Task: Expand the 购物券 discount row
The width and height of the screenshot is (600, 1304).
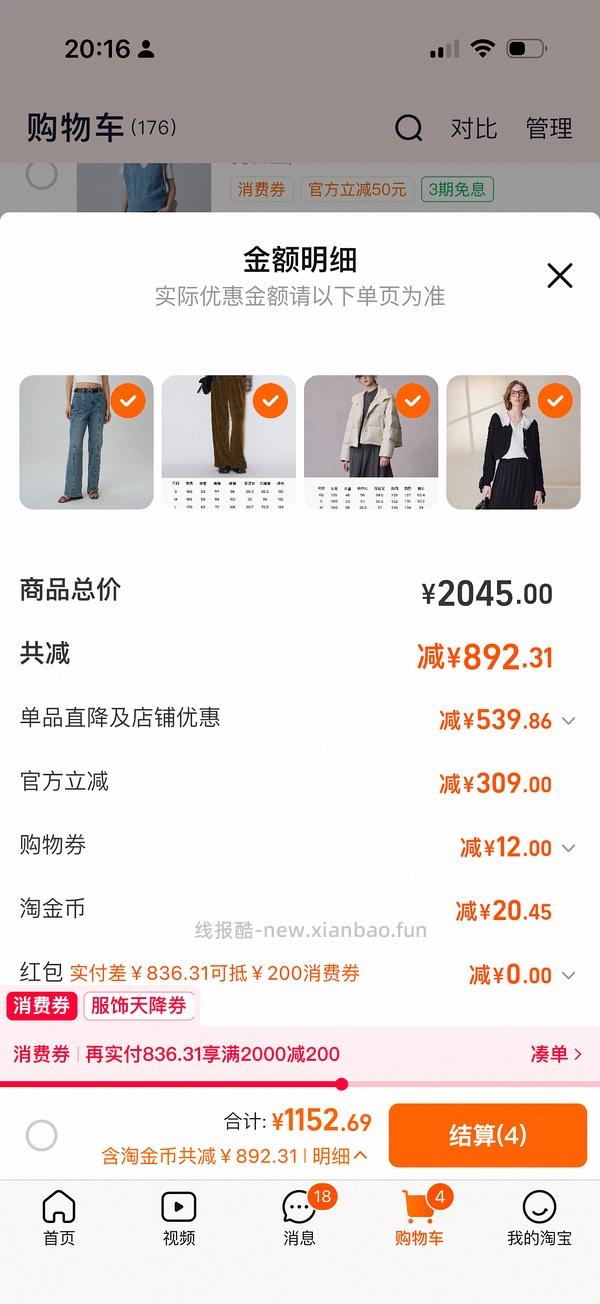Action: point(569,848)
